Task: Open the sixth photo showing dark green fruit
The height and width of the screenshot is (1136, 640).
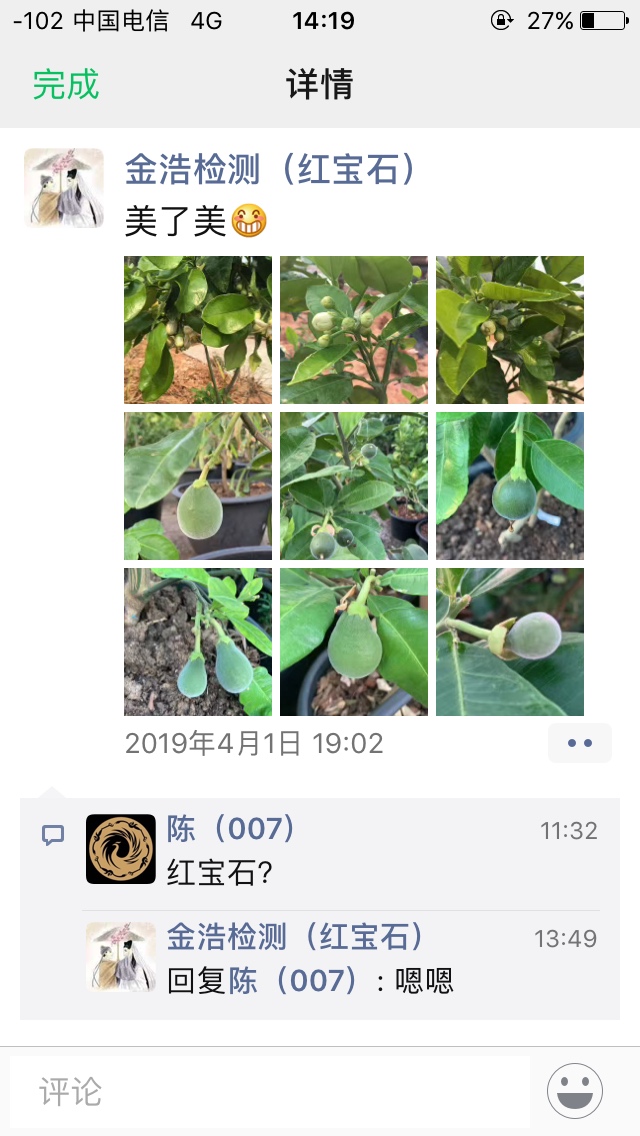Action: tap(510, 486)
